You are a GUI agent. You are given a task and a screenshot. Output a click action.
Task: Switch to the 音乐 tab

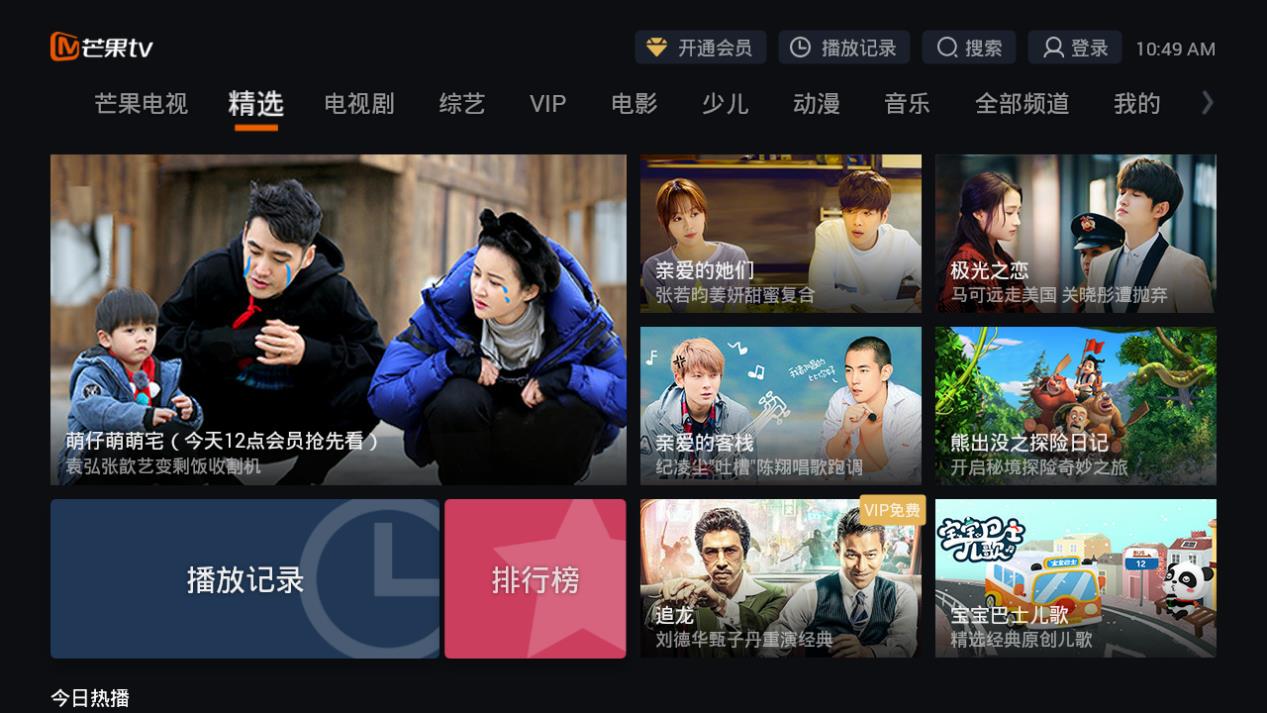pos(907,104)
